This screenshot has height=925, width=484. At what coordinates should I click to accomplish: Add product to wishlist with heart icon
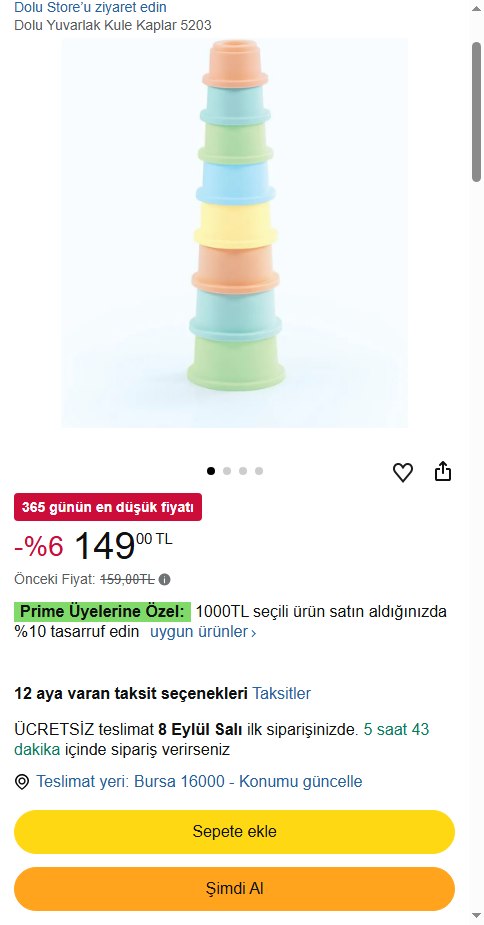pyautogui.click(x=403, y=472)
